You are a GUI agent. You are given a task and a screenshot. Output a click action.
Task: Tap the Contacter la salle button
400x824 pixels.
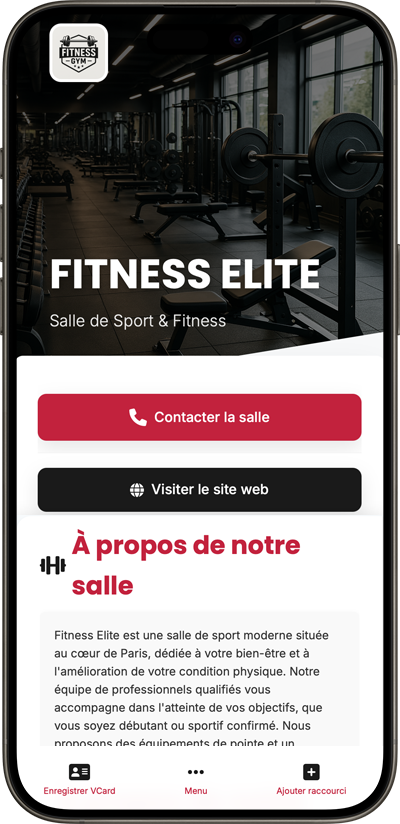tap(199, 417)
